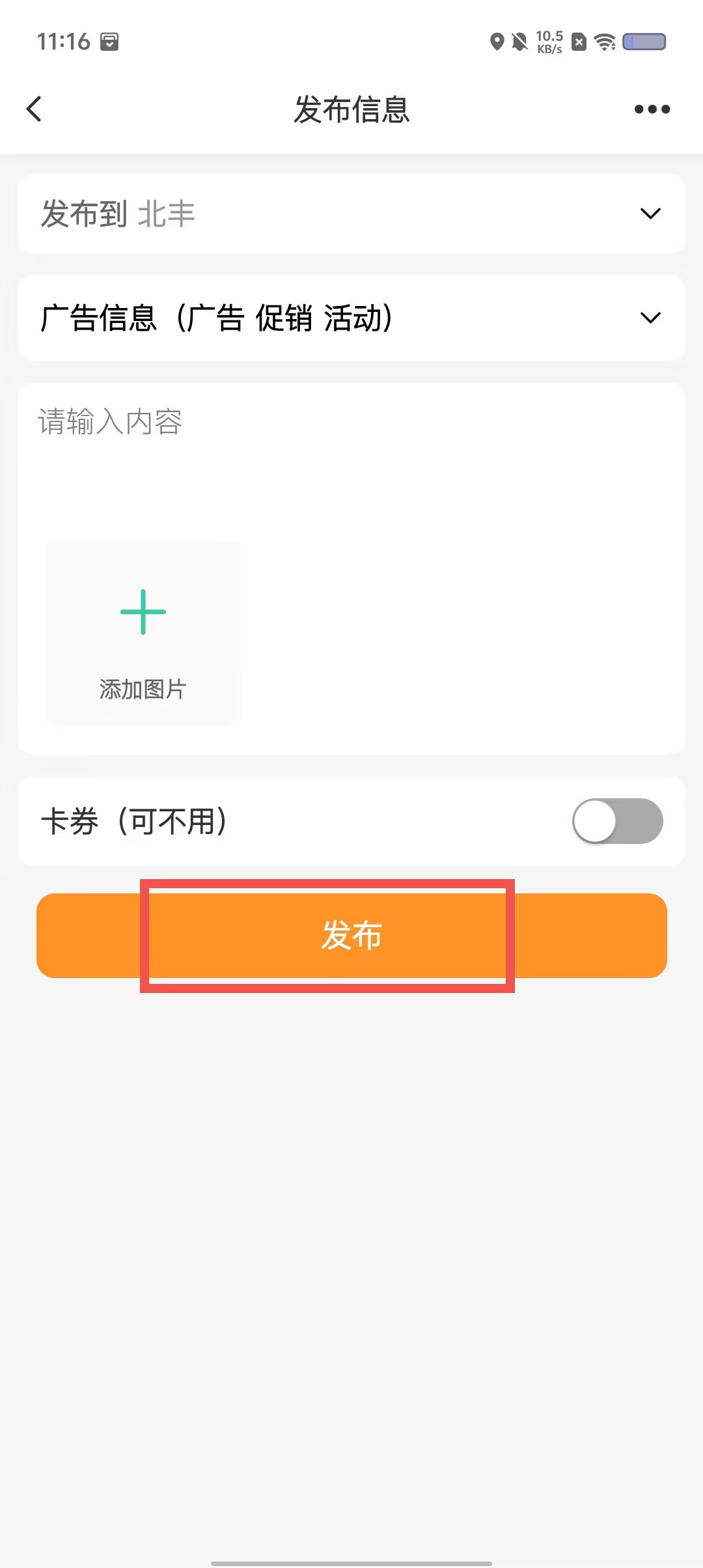
Task: Go back using the top-left arrow
Action: (34, 109)
